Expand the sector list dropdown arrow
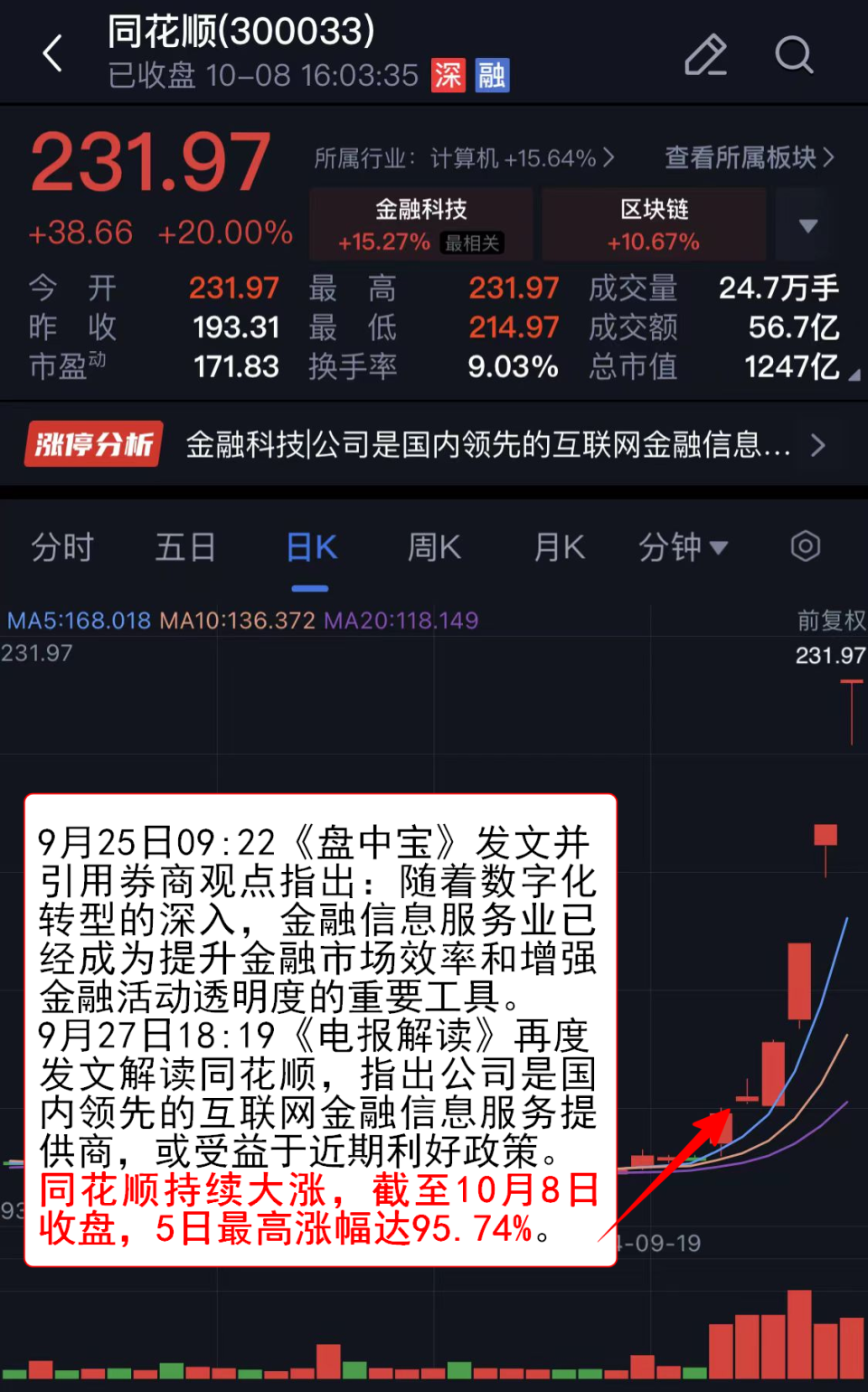868x1392 pixels. pos(808,225)
